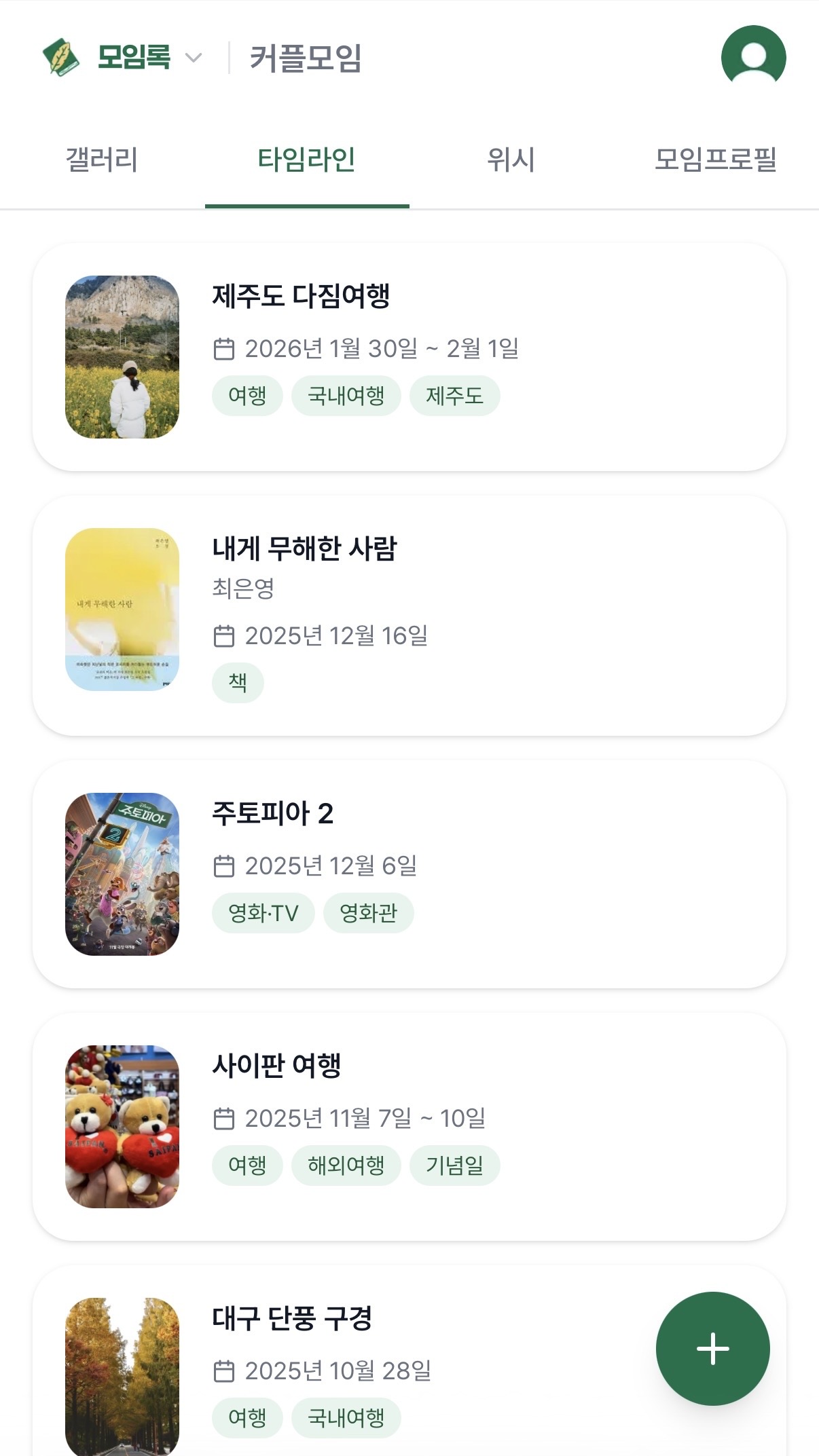Switch to the 갤러리 tab
Image resolution: width=819 pixels, height=1456 pixels.
103,159
